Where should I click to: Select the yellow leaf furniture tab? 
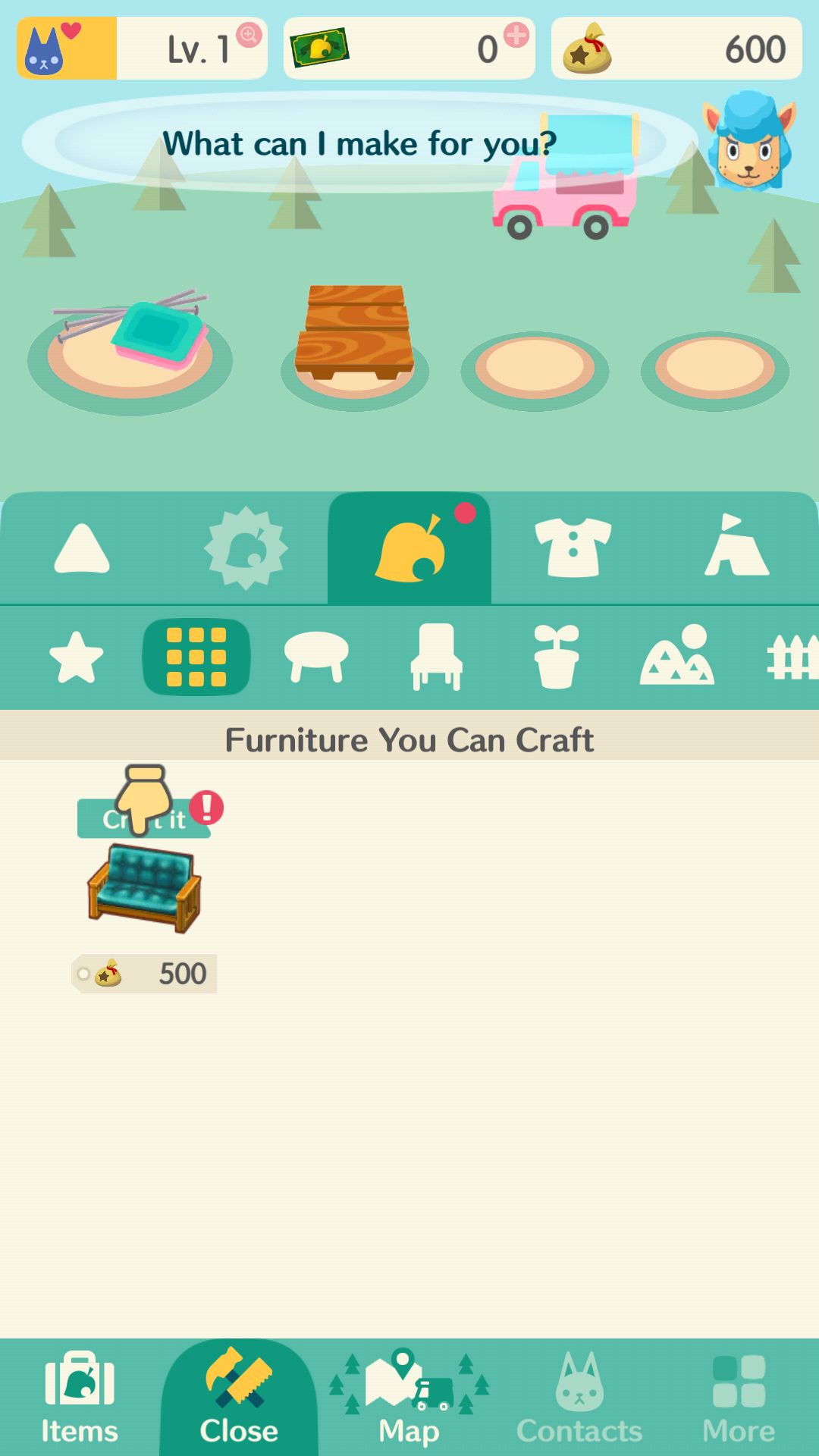(409, 548)
